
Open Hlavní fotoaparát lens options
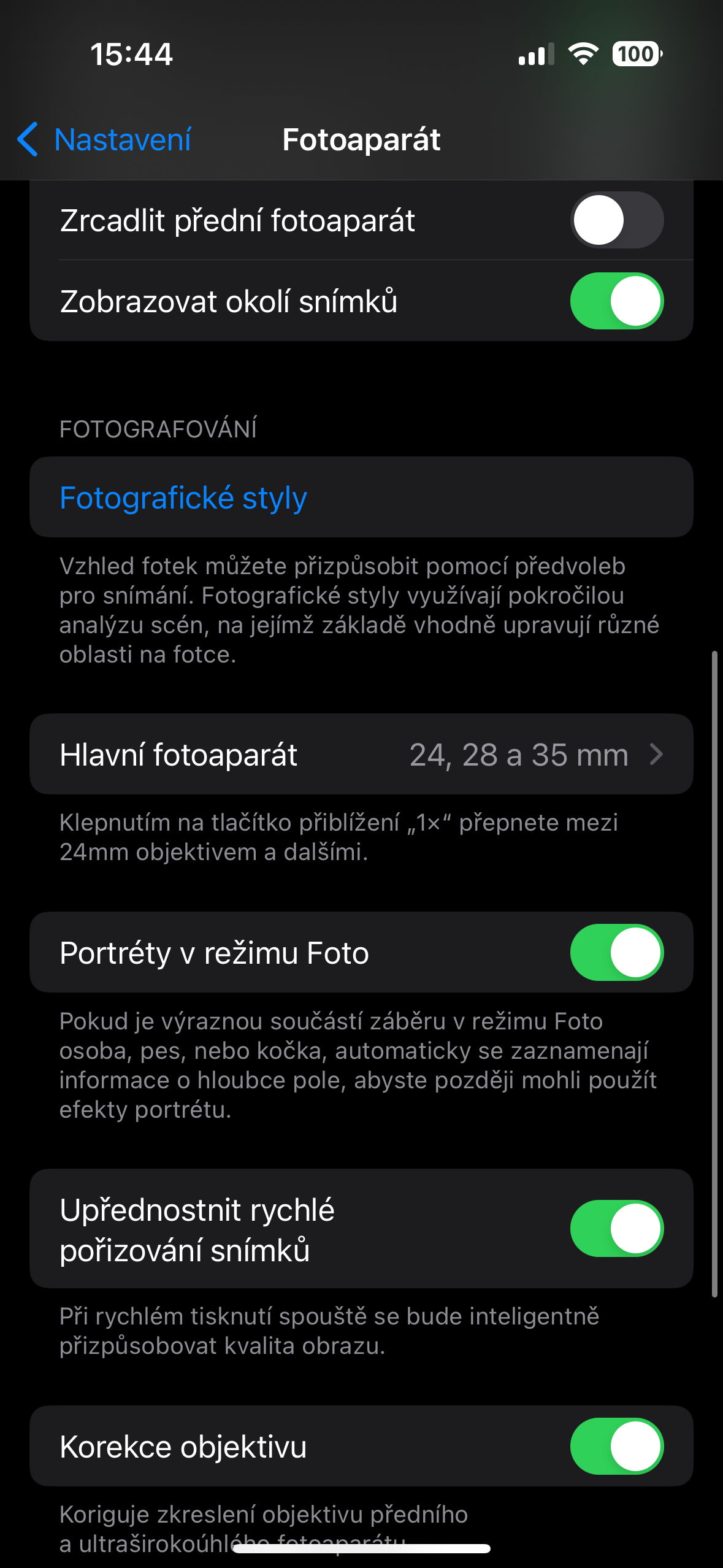pos(362,755)
